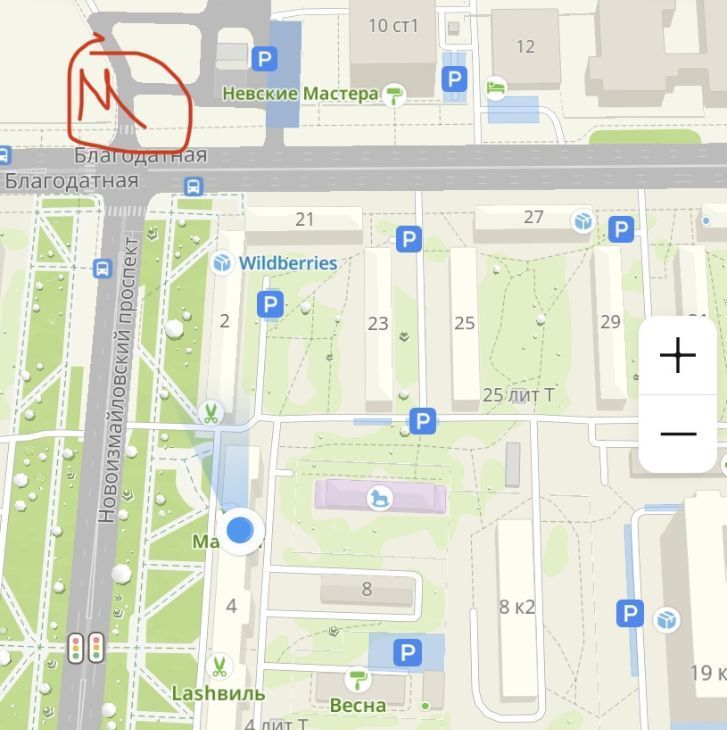Zoom out of the map

pos(678,433)
